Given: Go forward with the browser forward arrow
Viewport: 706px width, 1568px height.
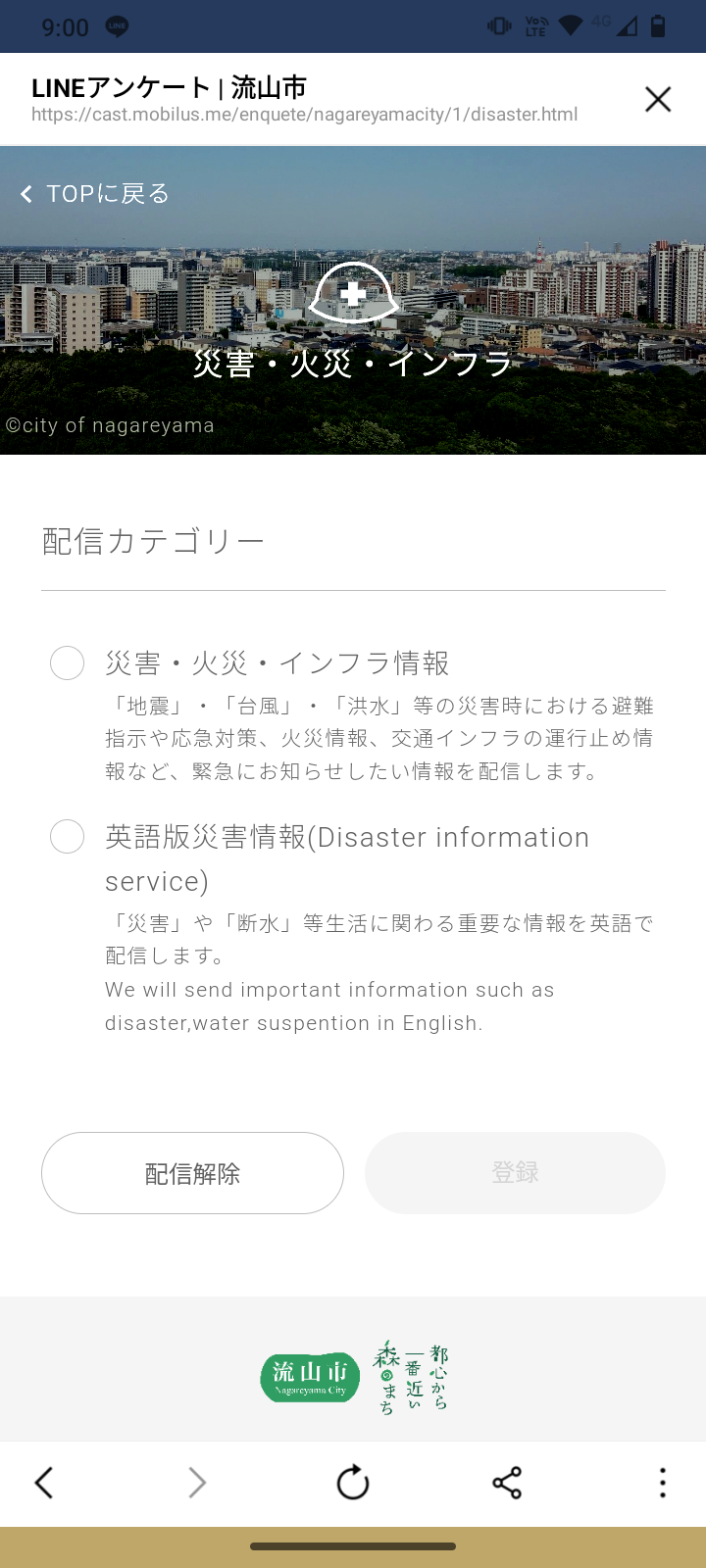Looking at the screenshot, I should (197, 1483).
